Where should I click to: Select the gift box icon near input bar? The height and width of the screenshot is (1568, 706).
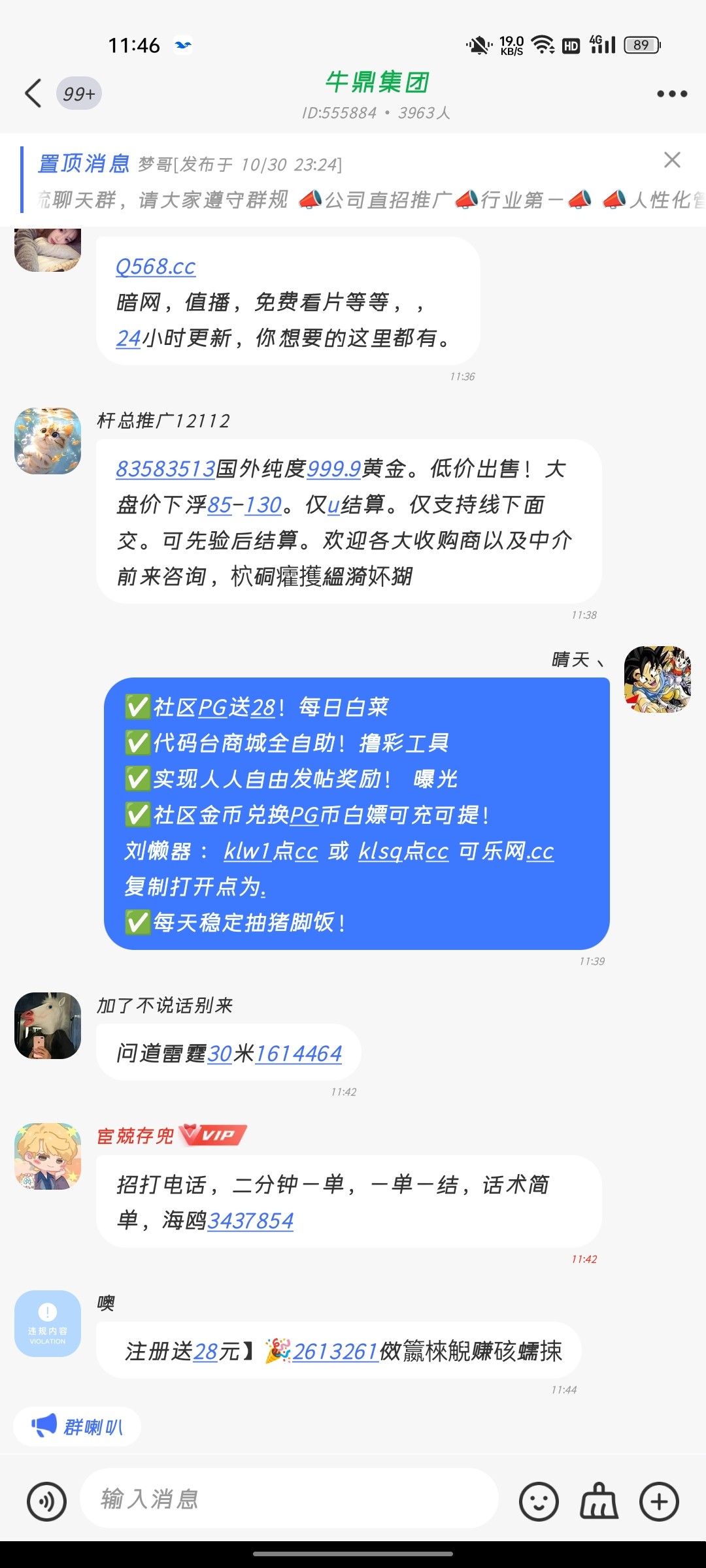[x=599, y=1499]
